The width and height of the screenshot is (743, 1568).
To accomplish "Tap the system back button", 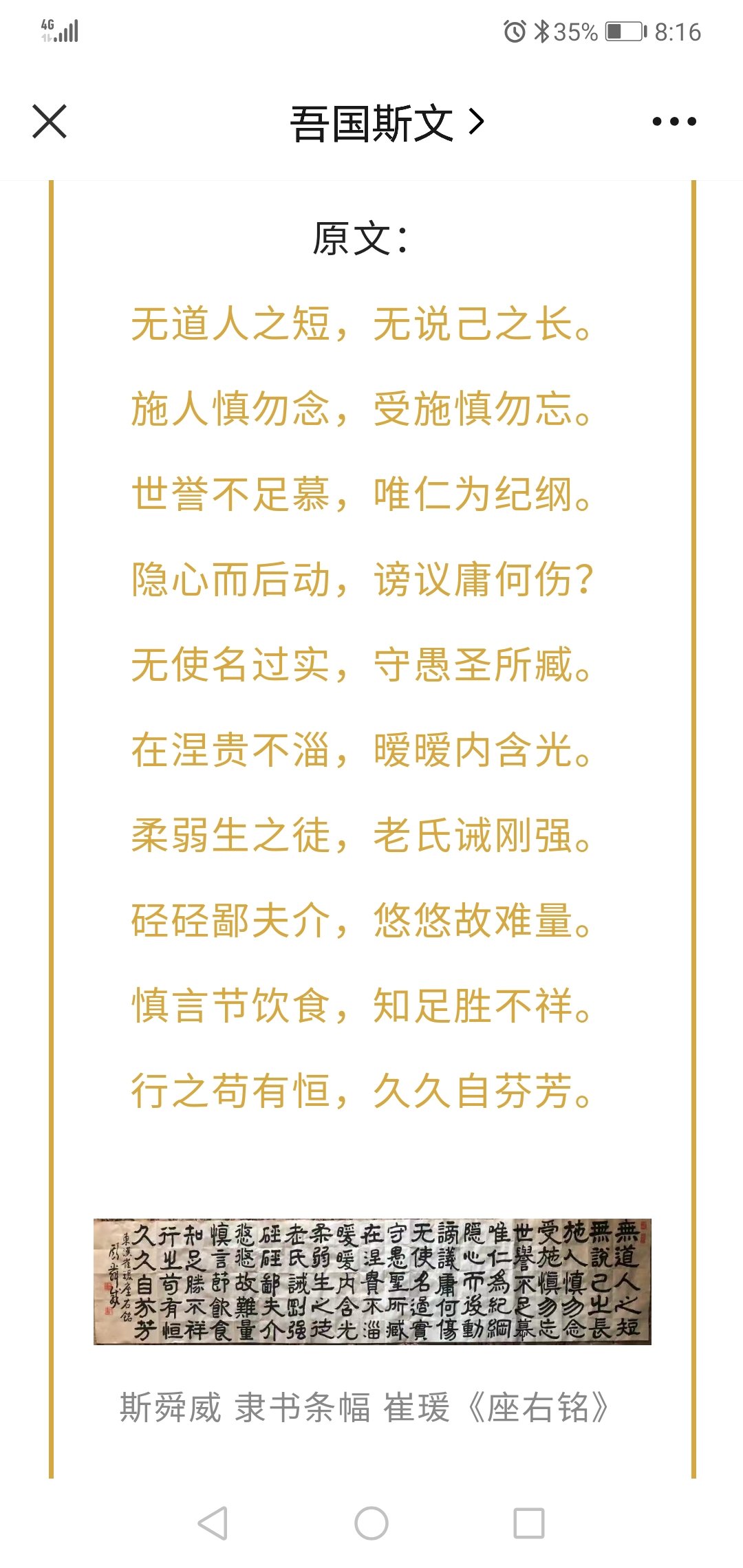I will (213, 1523).
